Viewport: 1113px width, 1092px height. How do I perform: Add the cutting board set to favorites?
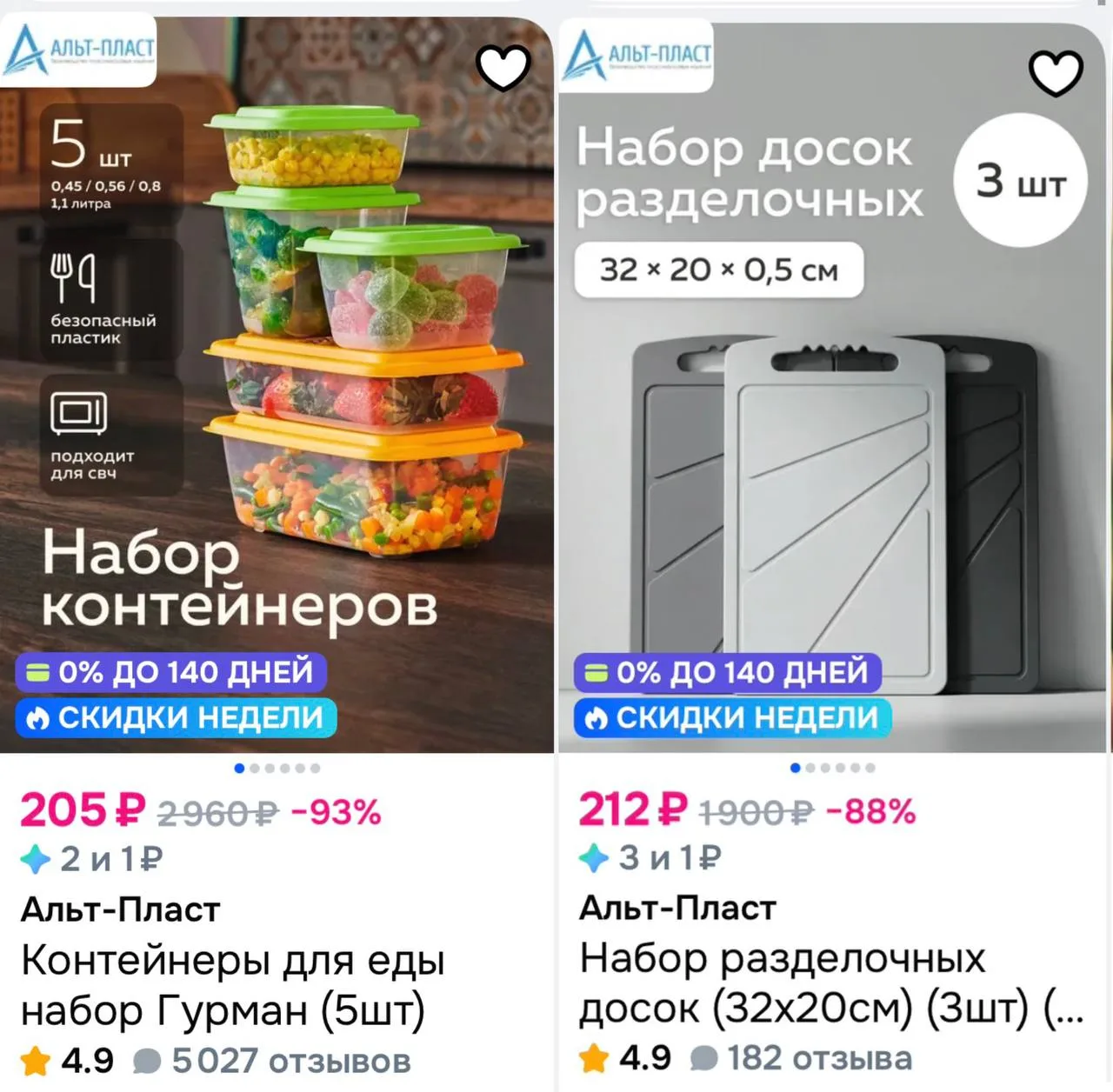click(x=1056, y=73)
